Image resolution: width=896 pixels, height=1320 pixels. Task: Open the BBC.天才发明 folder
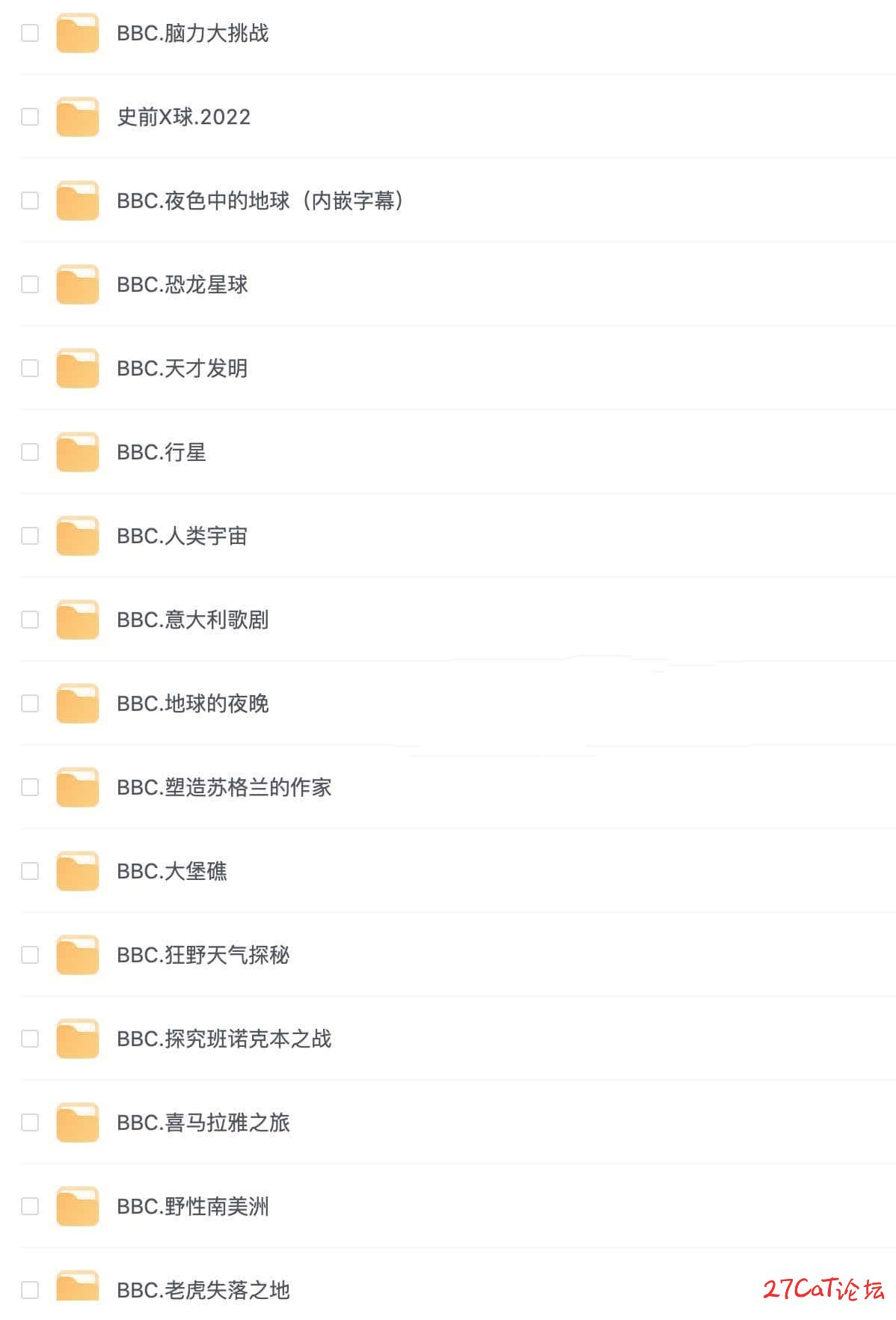click(182, 369)
